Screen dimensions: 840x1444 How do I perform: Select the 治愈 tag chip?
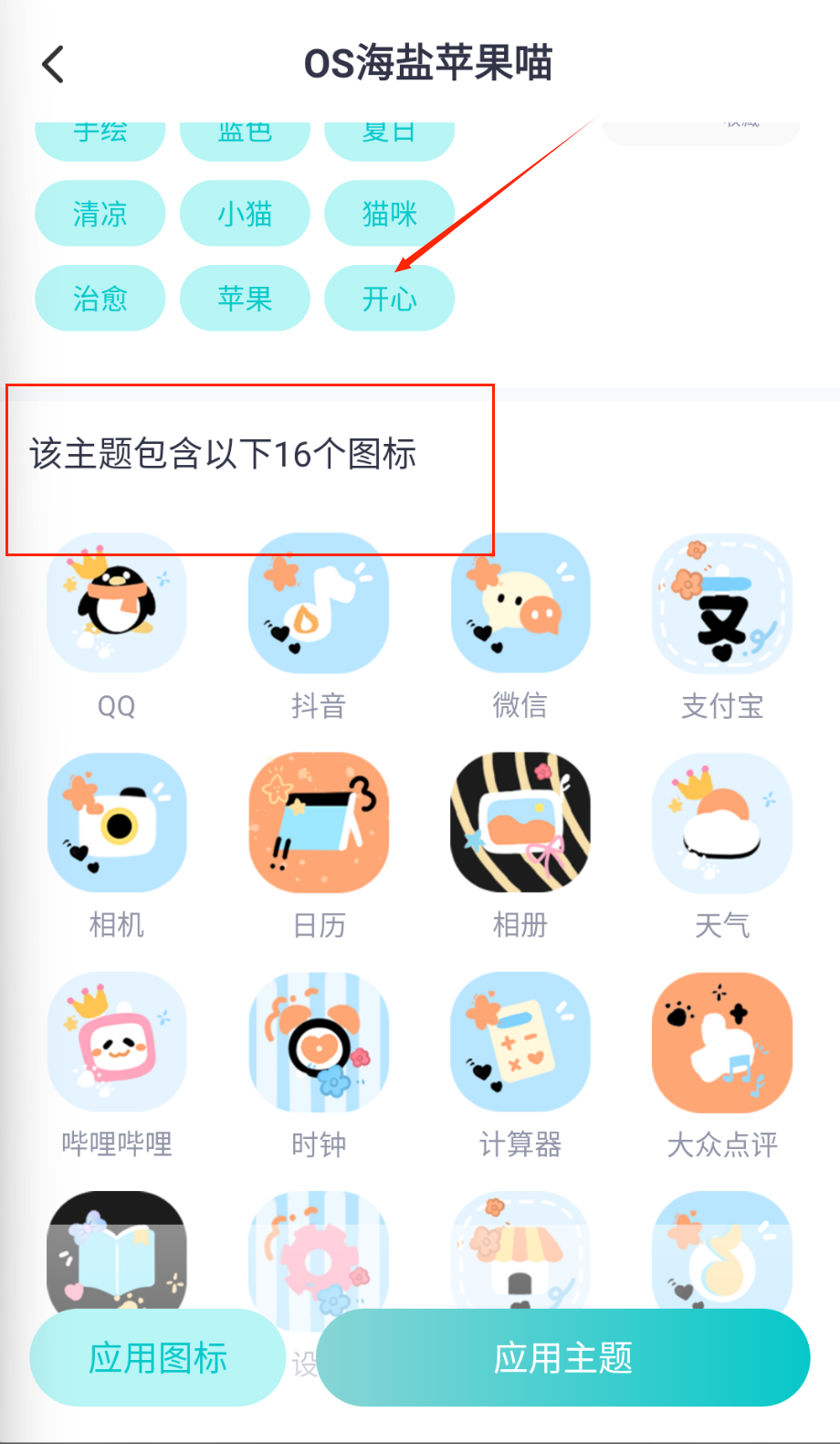pyautogui.click(x=100, y=298)
